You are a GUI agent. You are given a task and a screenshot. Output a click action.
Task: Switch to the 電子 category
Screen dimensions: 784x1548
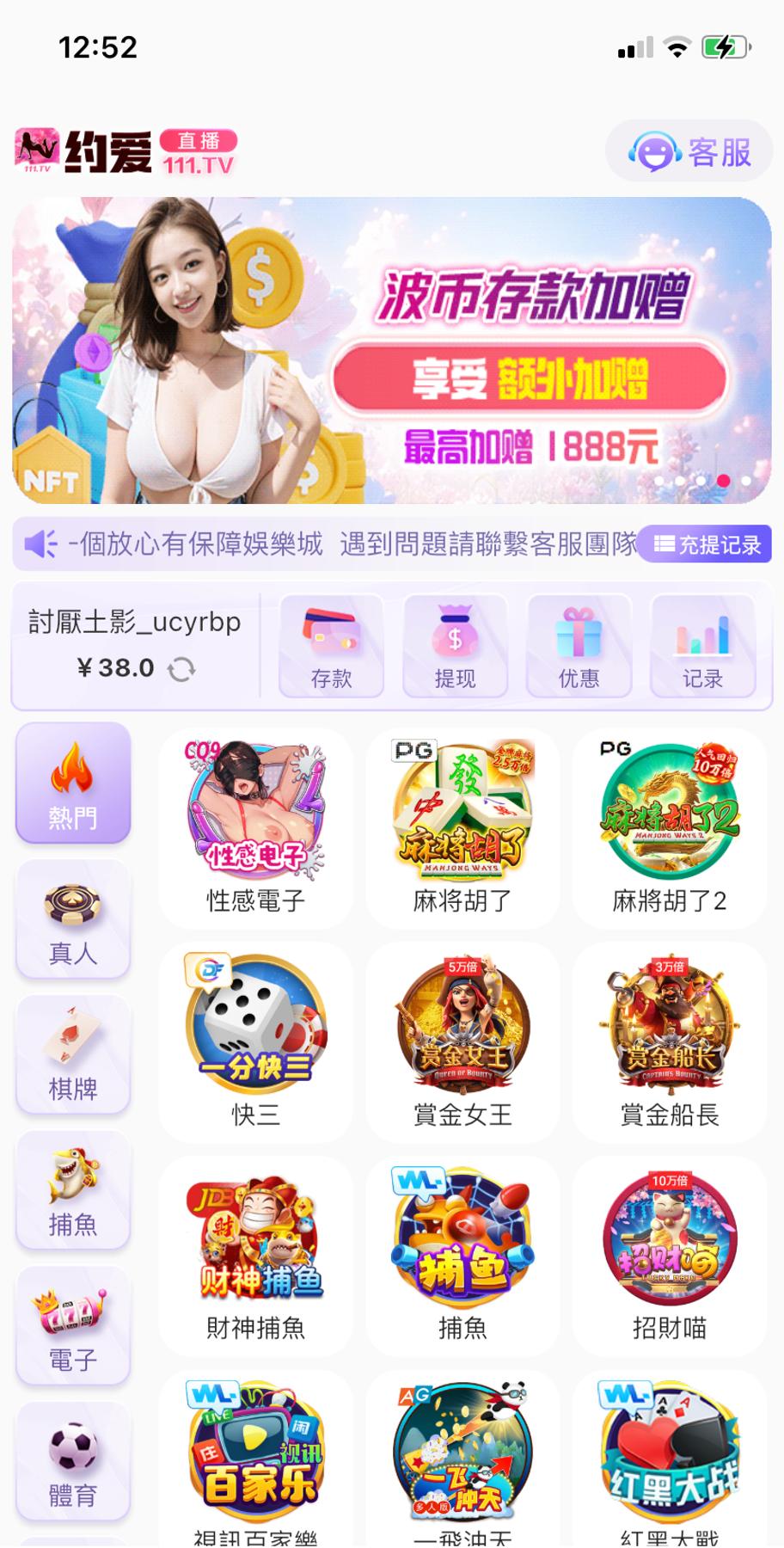tap(73, 1326)
